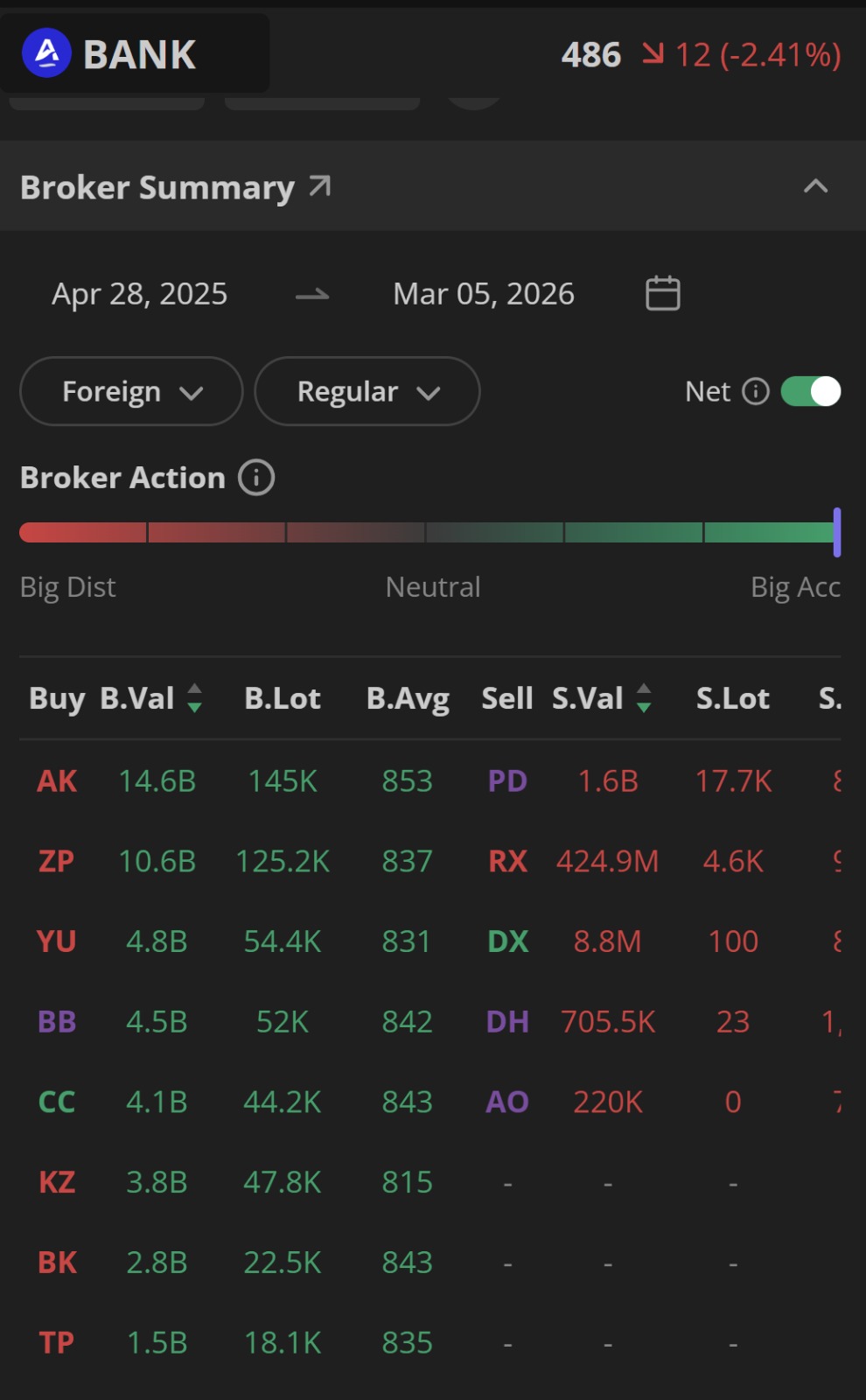
Task: Open the Broker Summary detail arrow
Action: pyautogui.click(x=320, y=186)
